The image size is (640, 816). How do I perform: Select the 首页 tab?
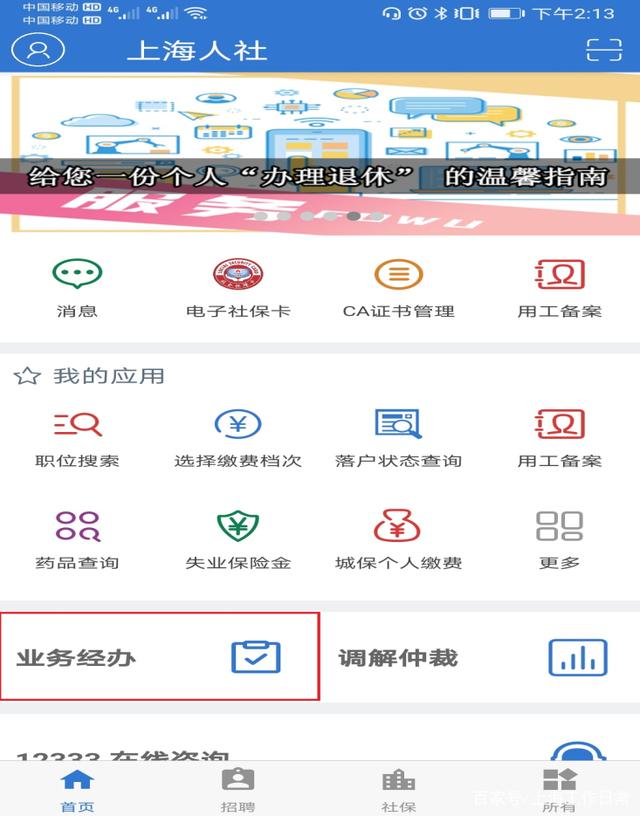click(x=77, y=789)
